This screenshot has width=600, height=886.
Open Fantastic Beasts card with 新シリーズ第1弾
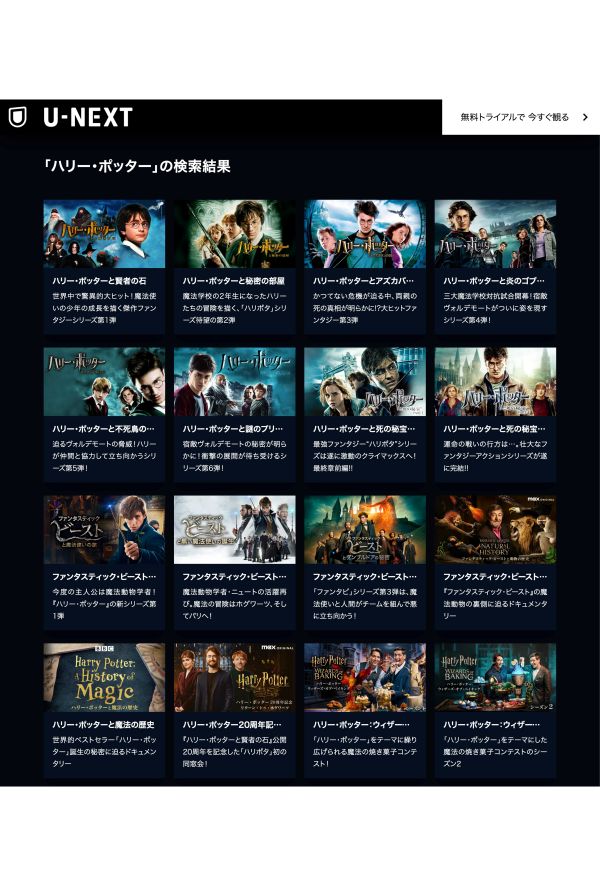click(104, 530)
